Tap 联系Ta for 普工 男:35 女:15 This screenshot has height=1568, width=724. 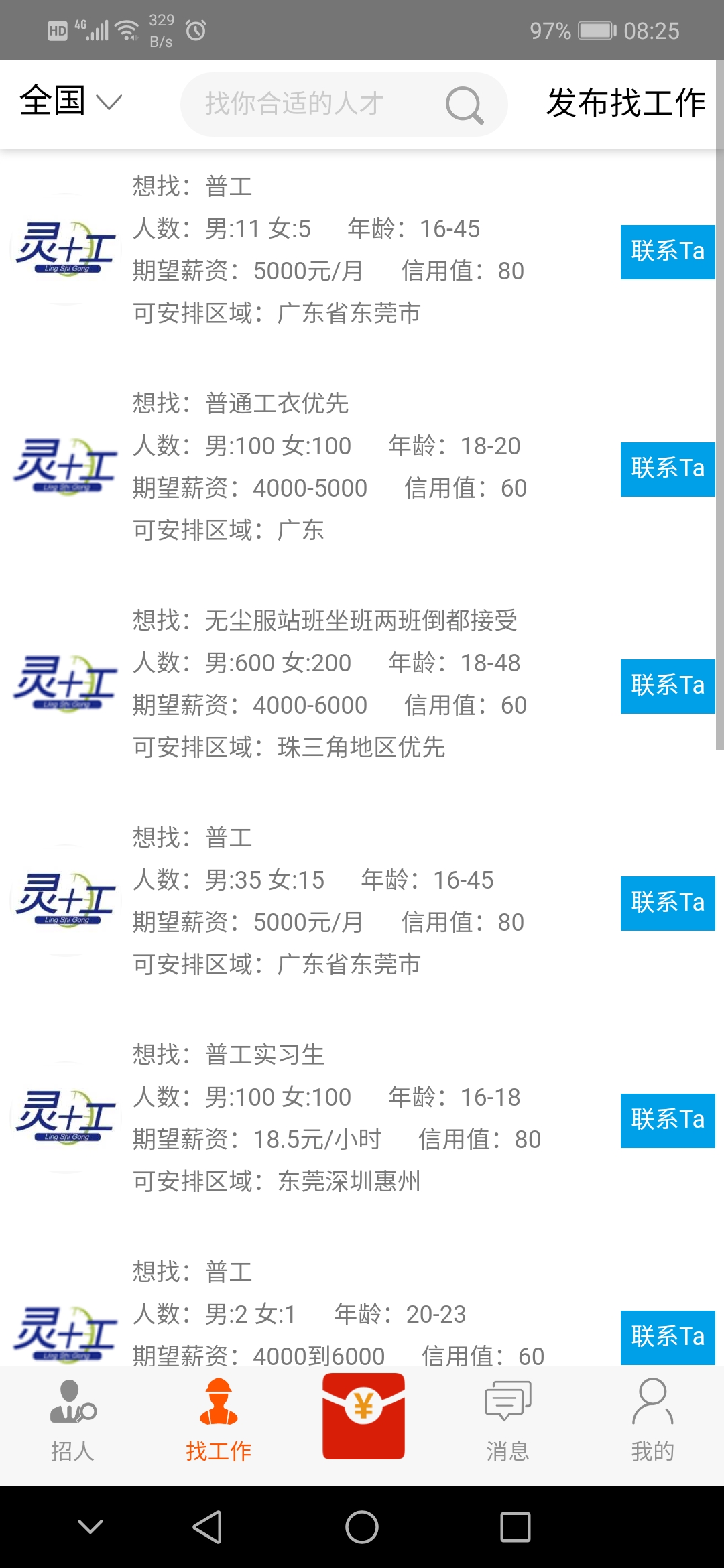667,903
